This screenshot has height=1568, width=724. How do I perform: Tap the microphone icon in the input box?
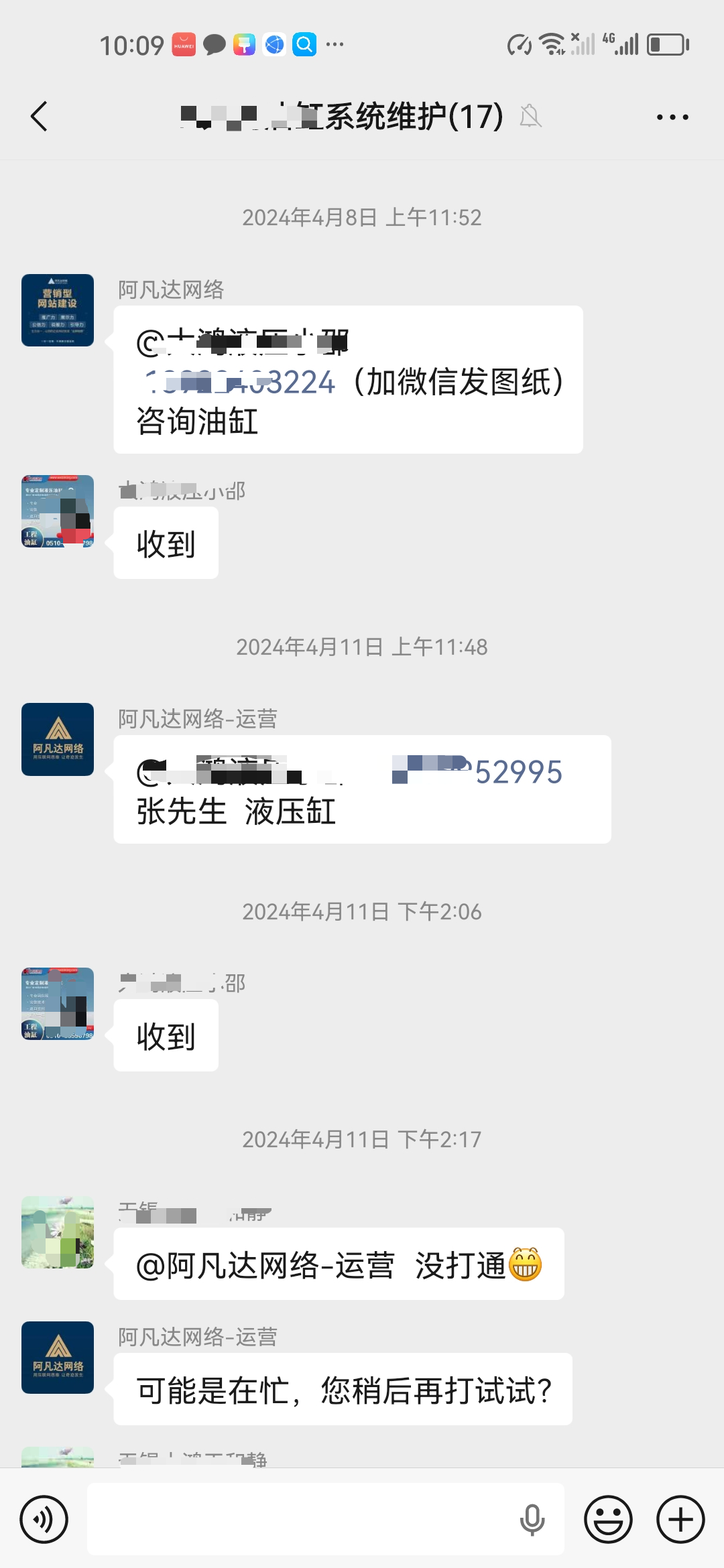tap(532, 1519)
